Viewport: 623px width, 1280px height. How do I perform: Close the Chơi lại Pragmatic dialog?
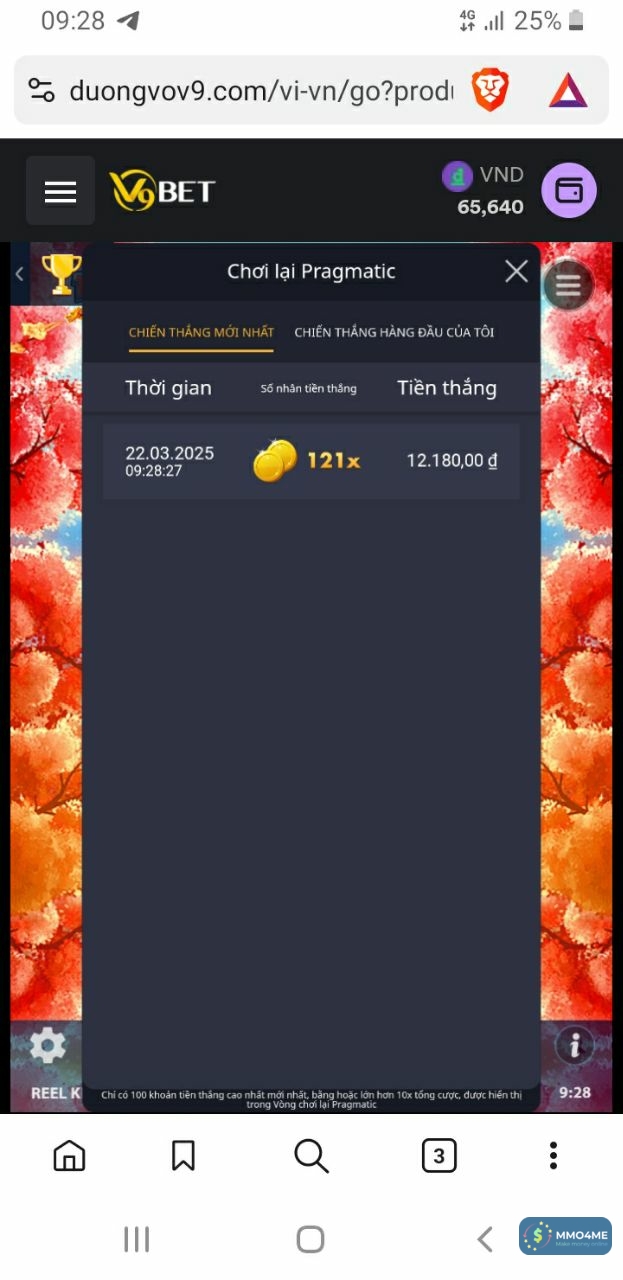tap(516, 271)
